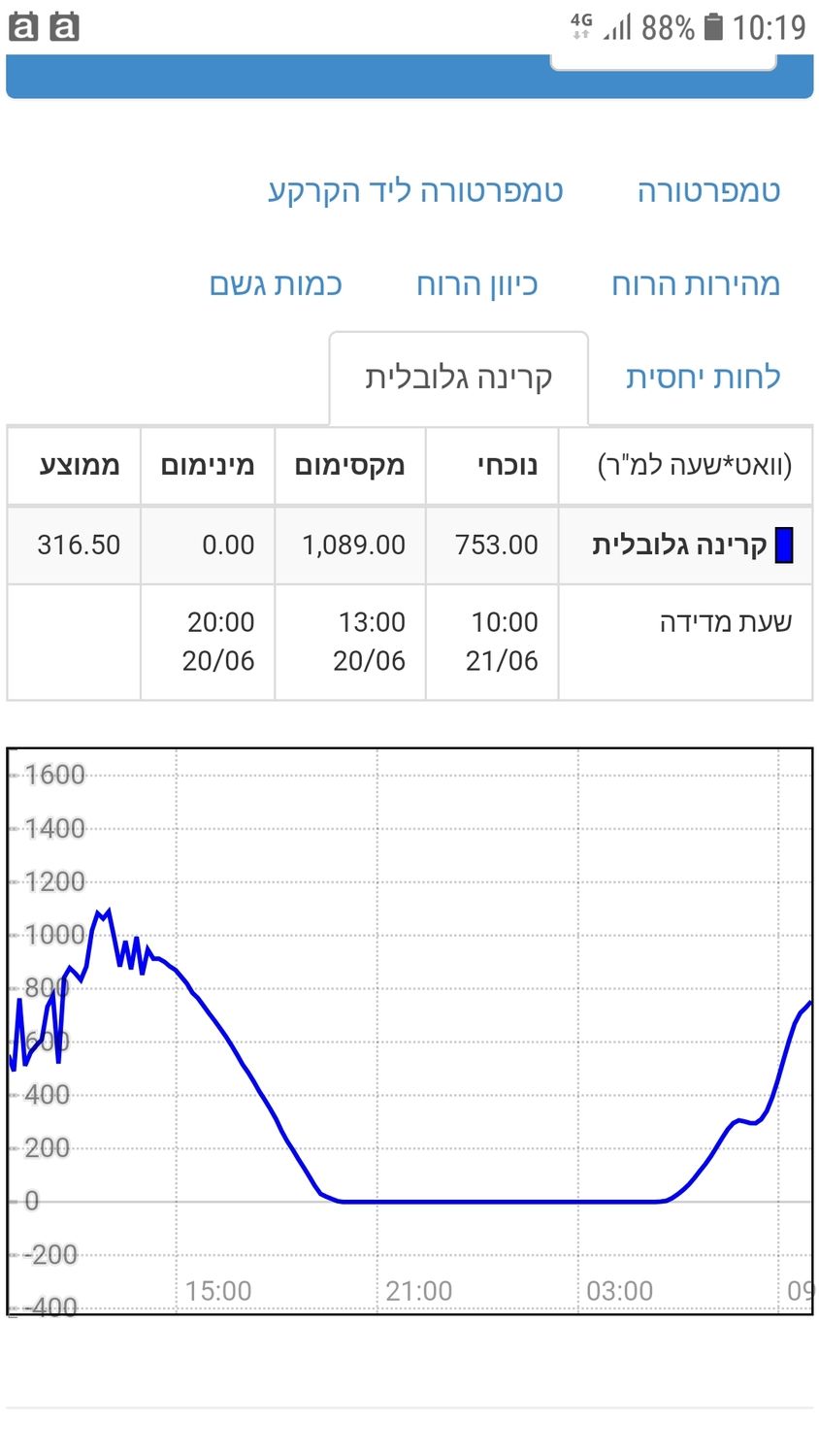Select the מהירות הרוח tab

point(695,284)
